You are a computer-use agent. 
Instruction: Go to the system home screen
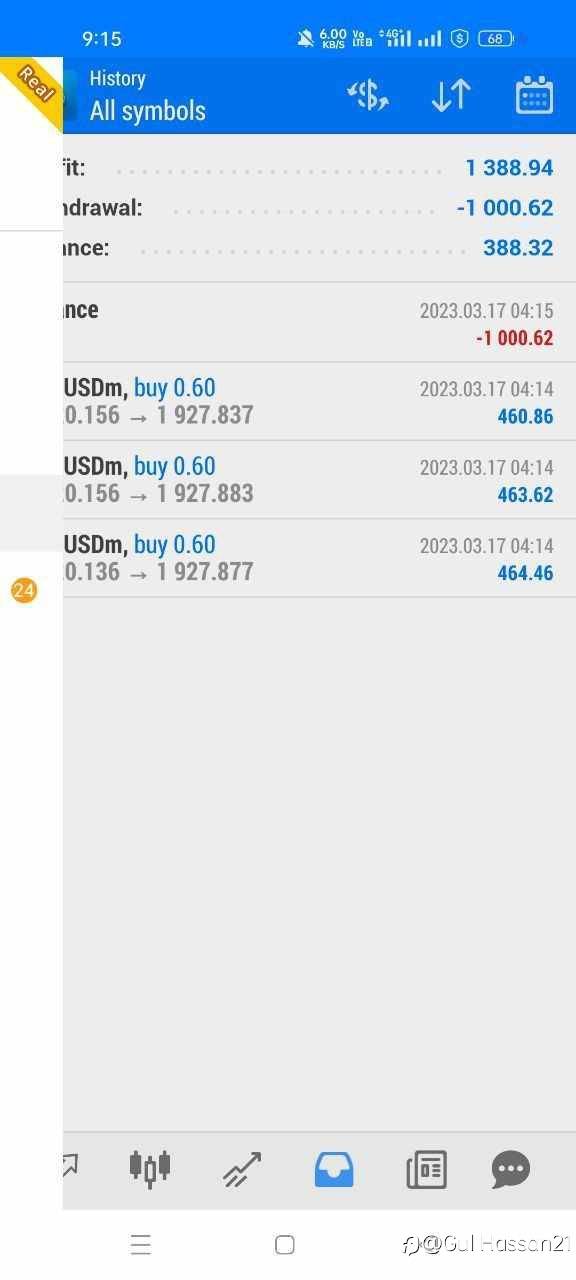tap(285, 1244)
